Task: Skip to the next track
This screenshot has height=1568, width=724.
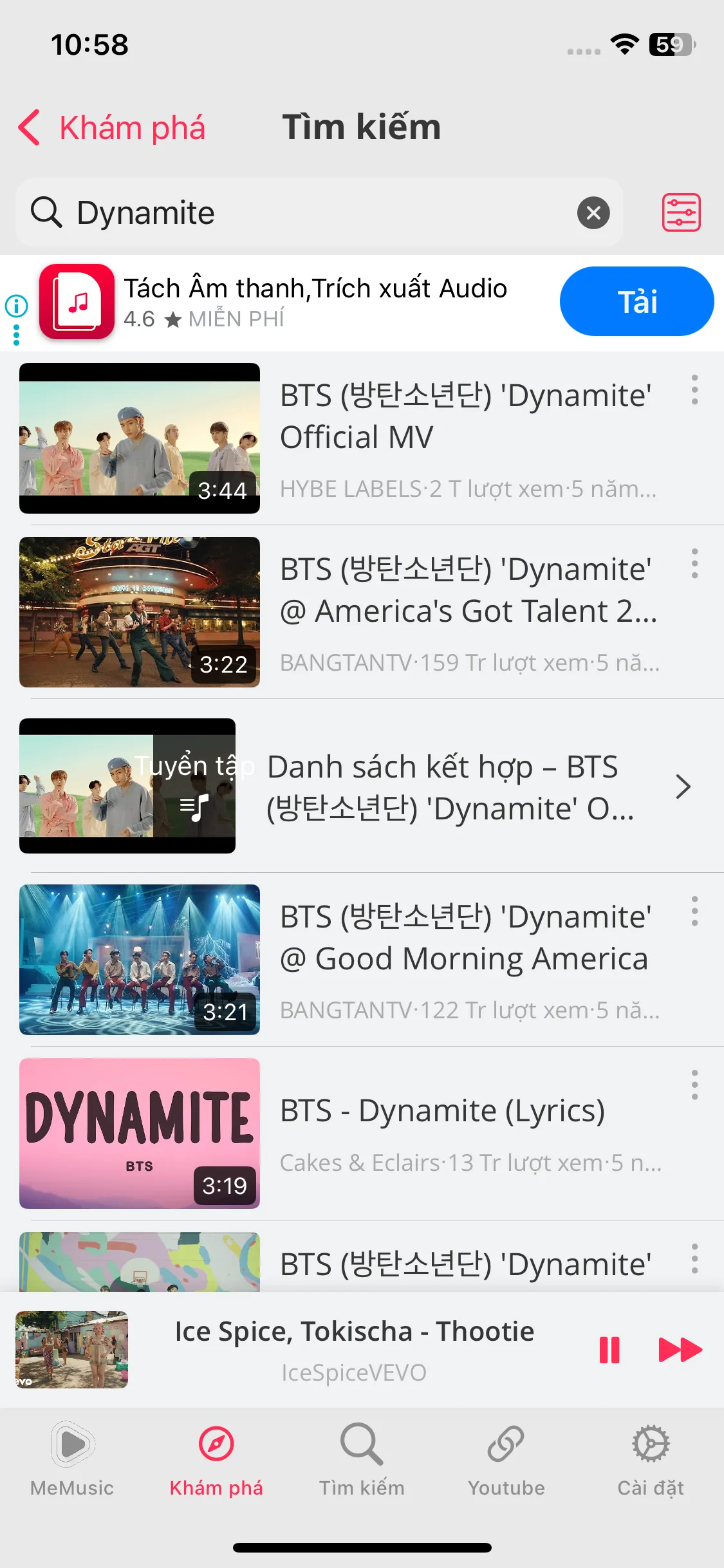Action: [680, 1350]
